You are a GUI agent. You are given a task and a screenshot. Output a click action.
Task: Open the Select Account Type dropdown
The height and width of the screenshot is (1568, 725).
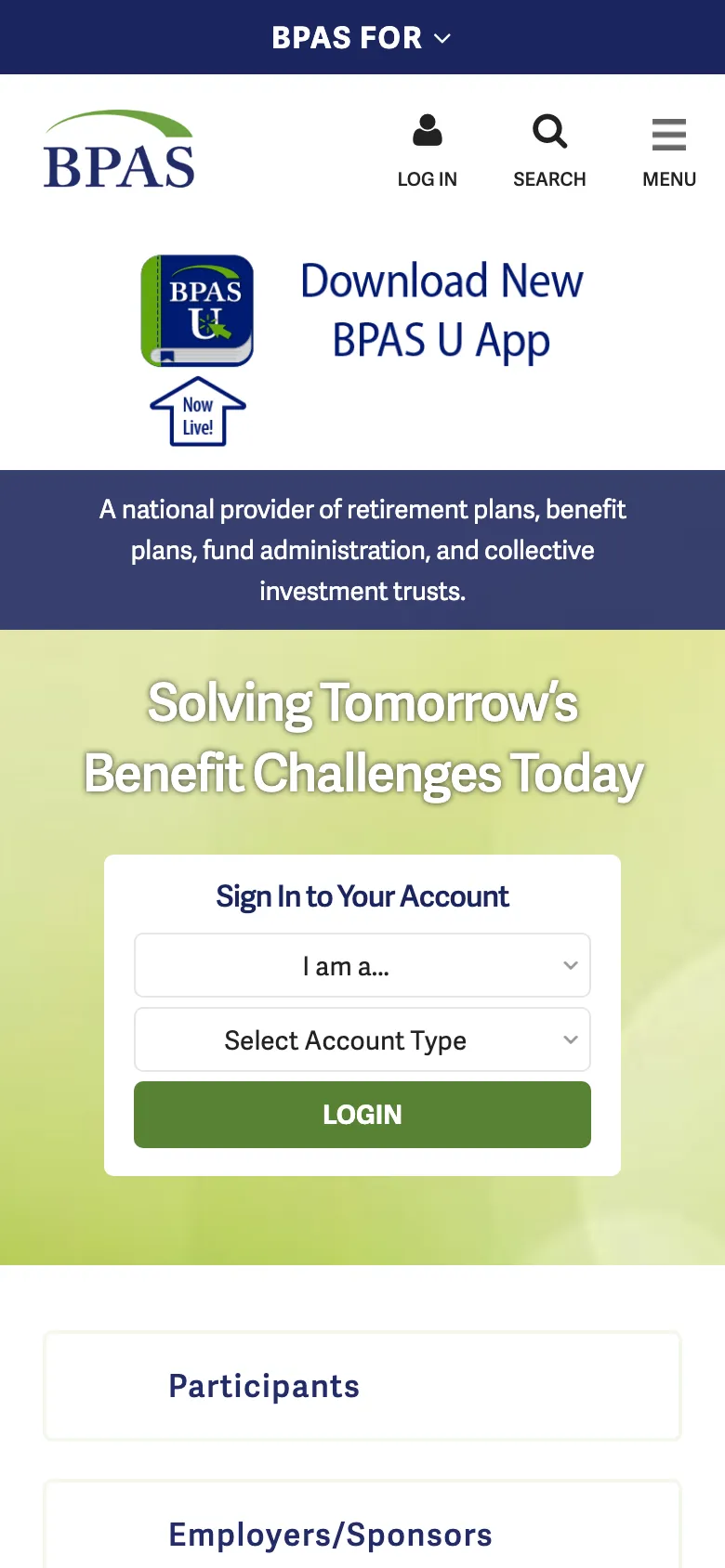(x=362, y=1040)
